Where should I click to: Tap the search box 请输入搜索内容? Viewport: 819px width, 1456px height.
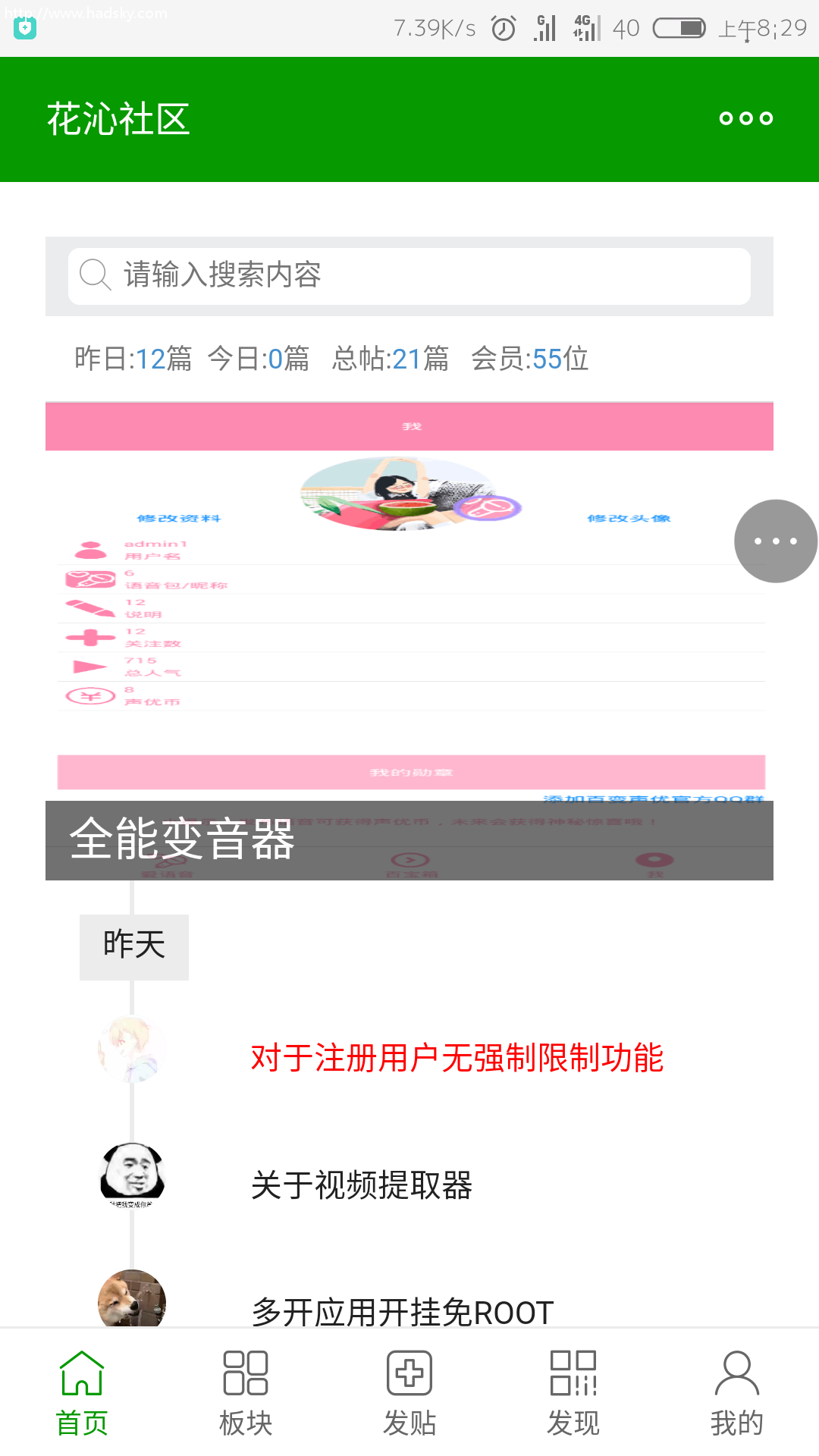[x=409, y=275]
